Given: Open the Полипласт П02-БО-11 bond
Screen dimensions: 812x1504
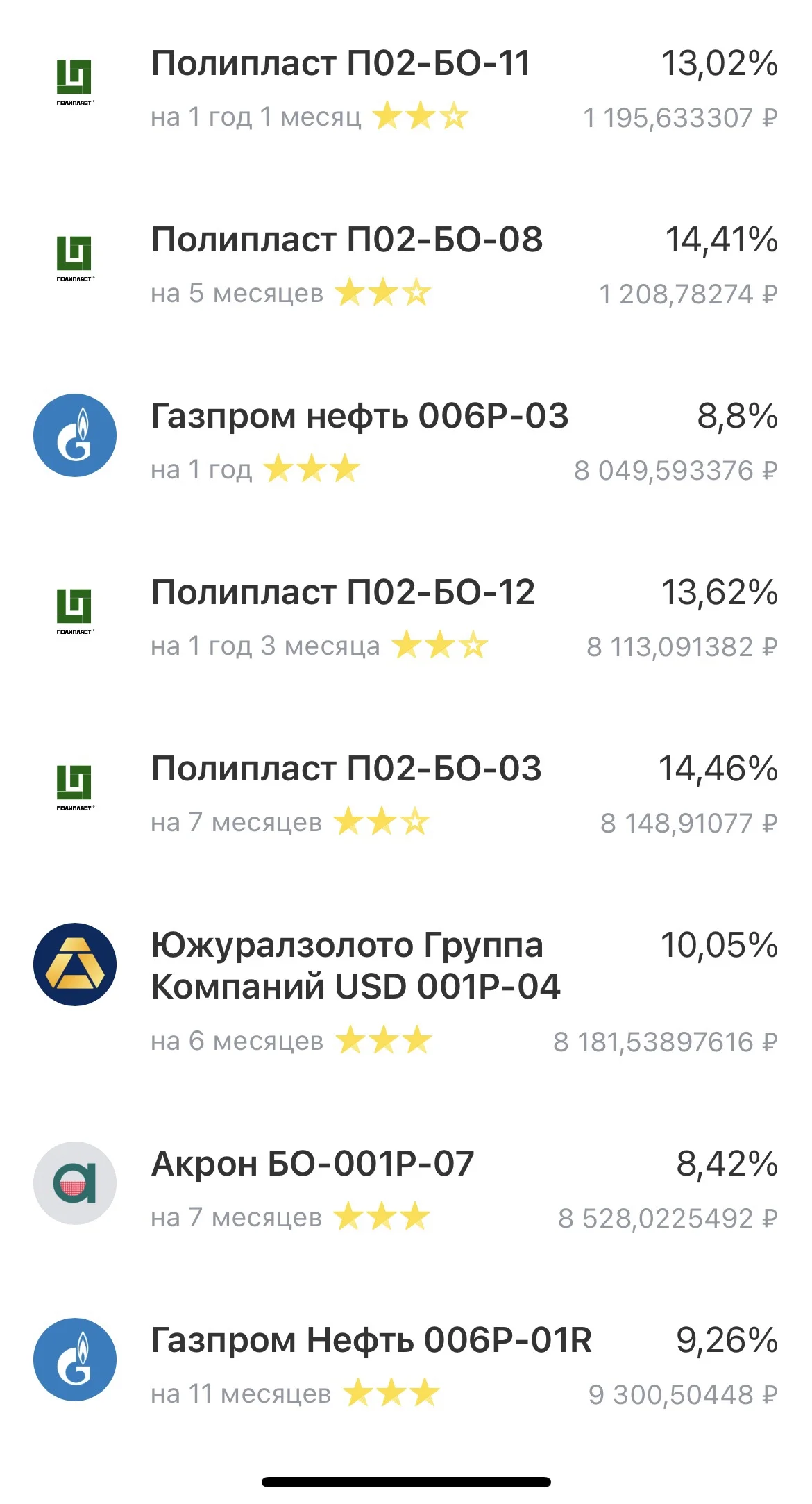Looking at the screenshot, I should pos(406,88).
